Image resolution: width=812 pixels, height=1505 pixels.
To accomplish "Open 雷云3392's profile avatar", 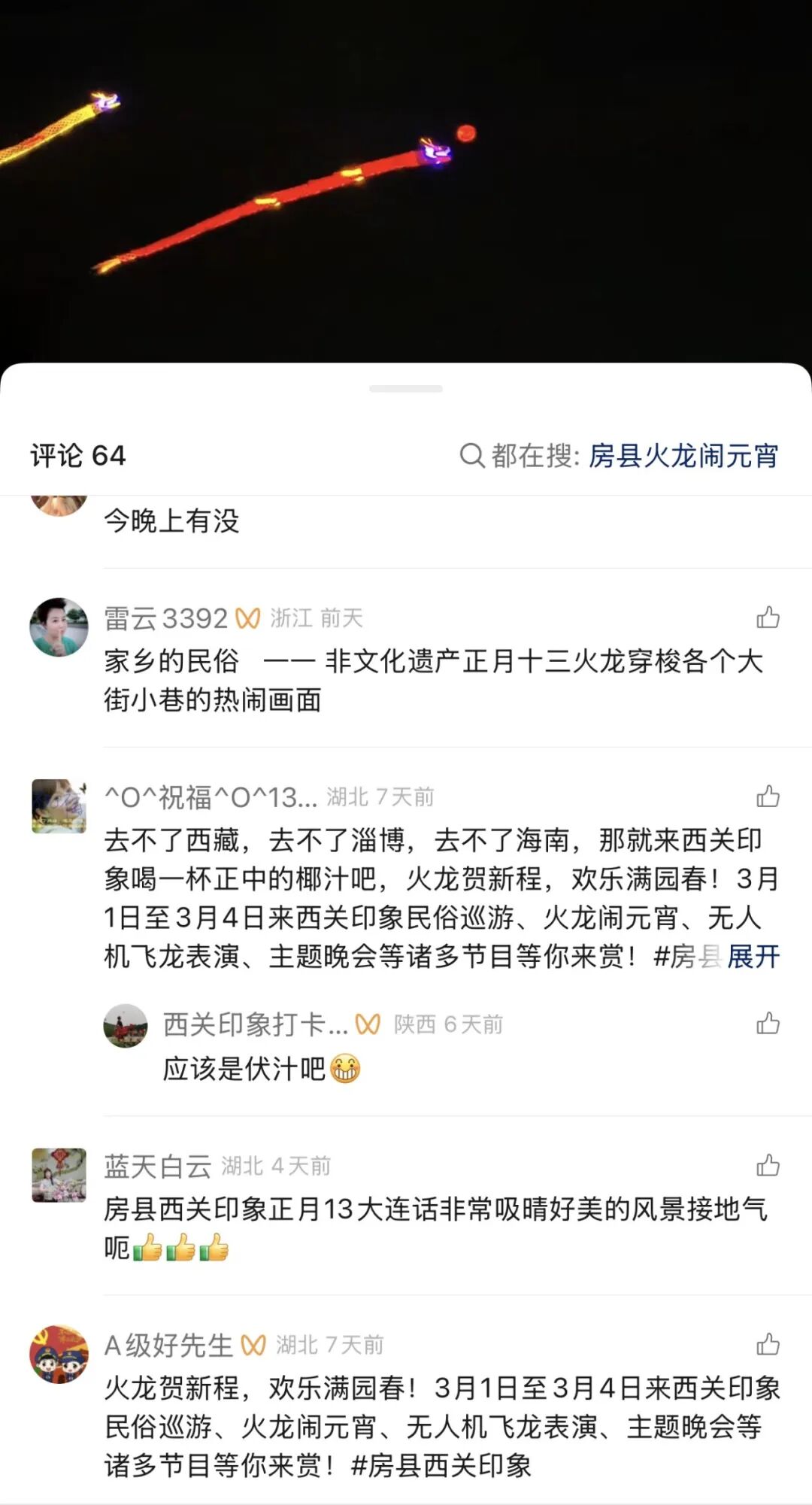I will (x=59, y=627).
